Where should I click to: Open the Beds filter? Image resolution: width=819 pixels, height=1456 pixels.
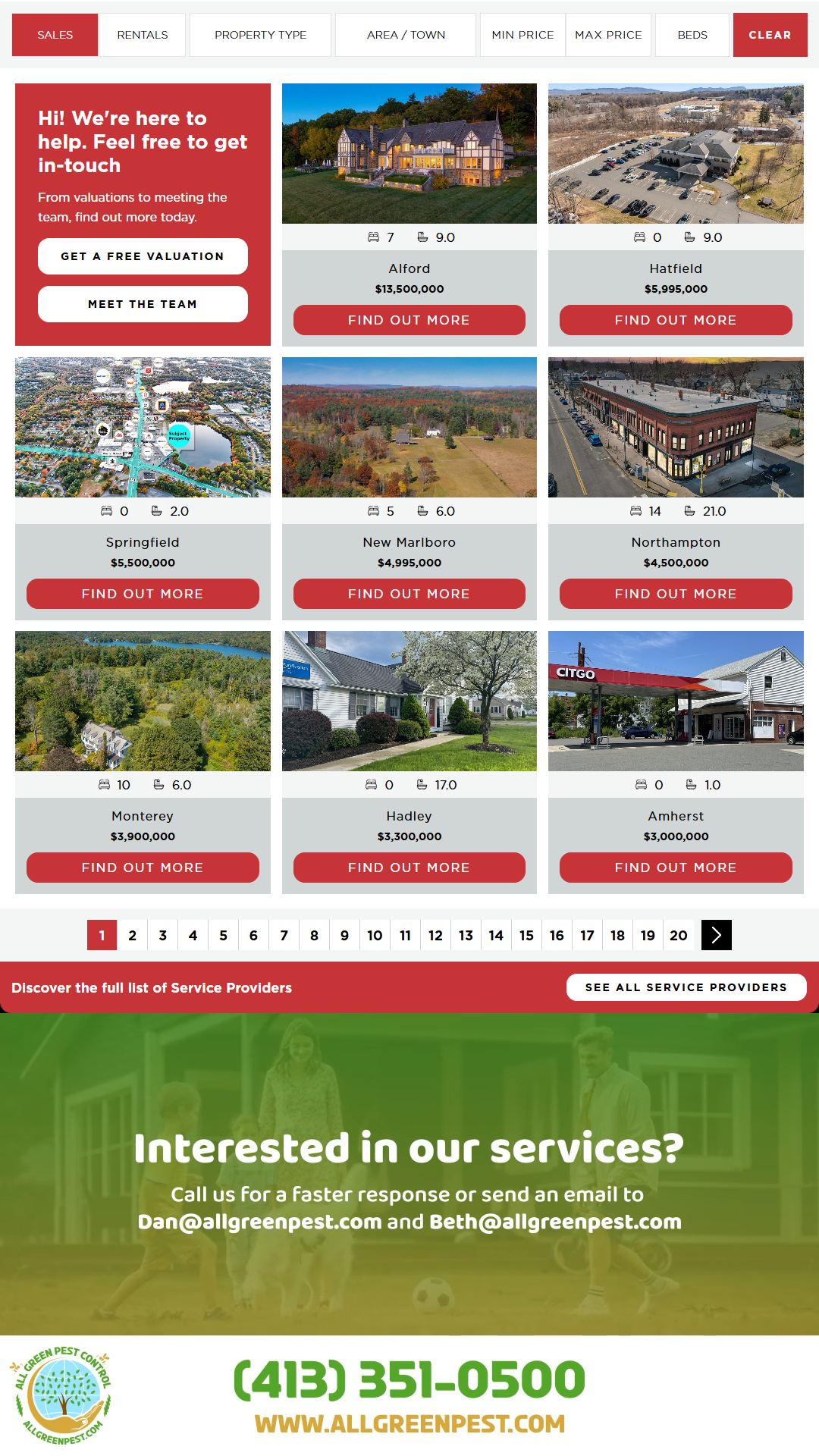pos(692,35)
